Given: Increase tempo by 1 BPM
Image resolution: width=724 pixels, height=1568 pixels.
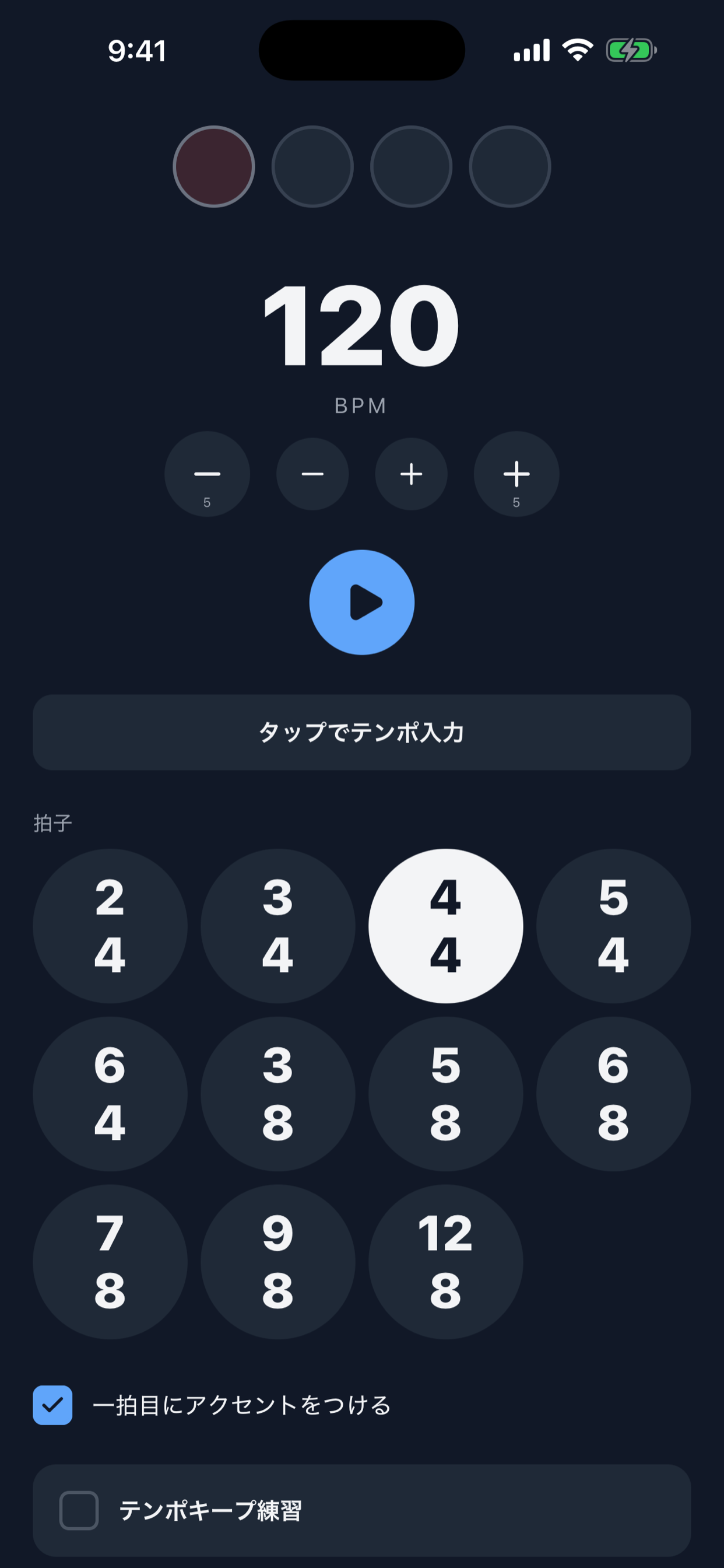Looking at the screenshot, I should point(412,474).
